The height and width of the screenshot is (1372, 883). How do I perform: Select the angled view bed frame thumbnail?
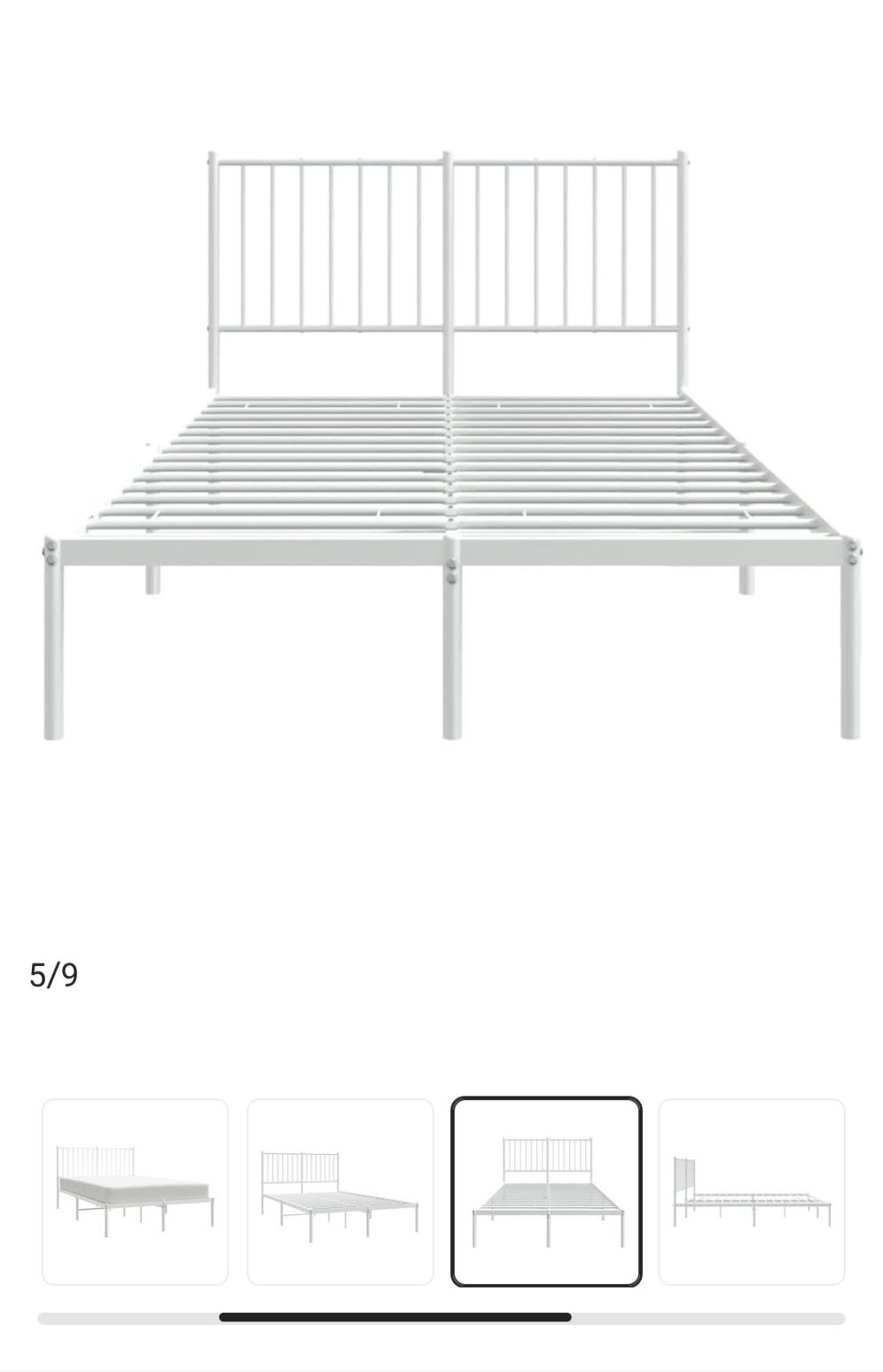tap(340, 1191)
